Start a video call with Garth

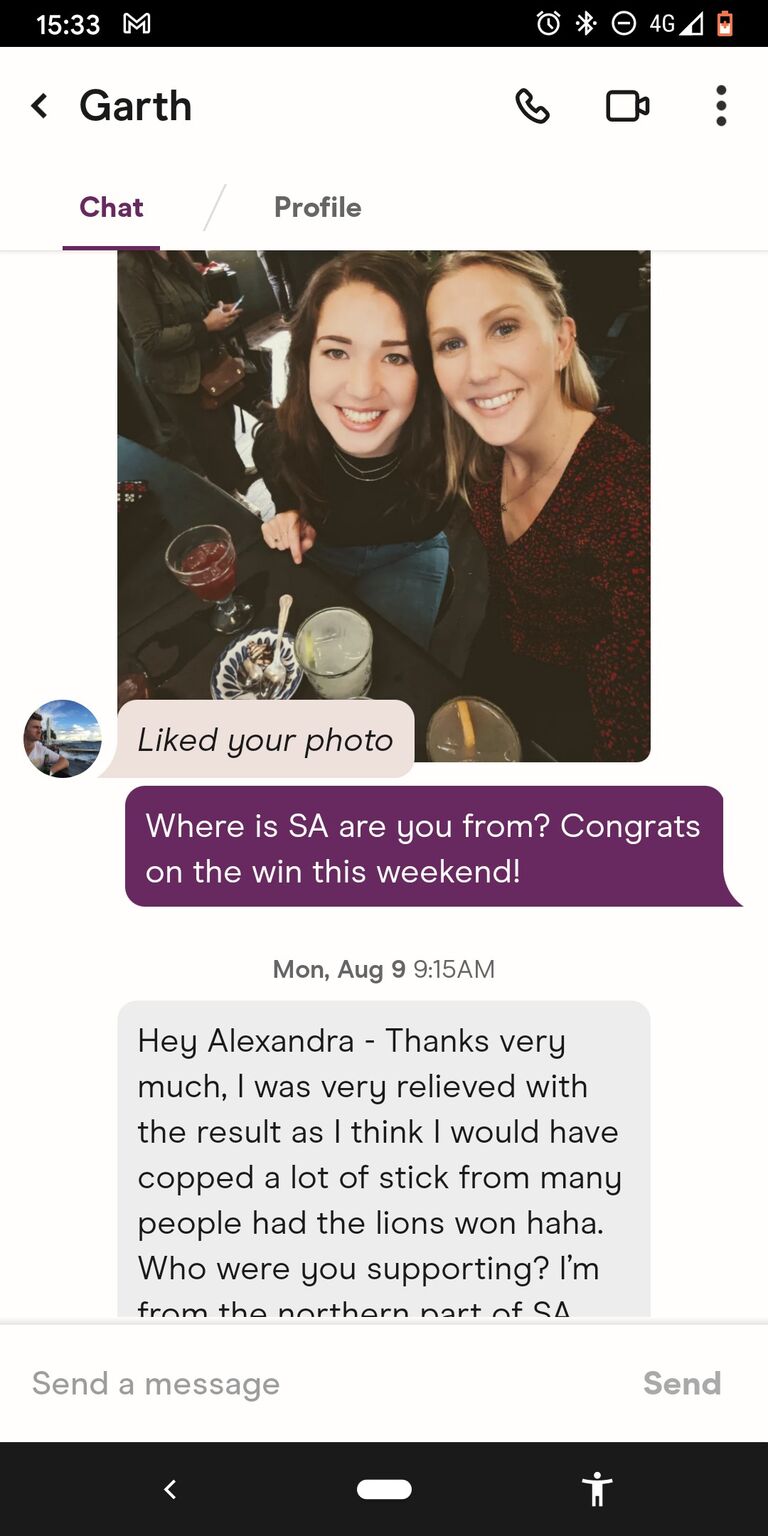pyautogui.click(x=627, y=106)
